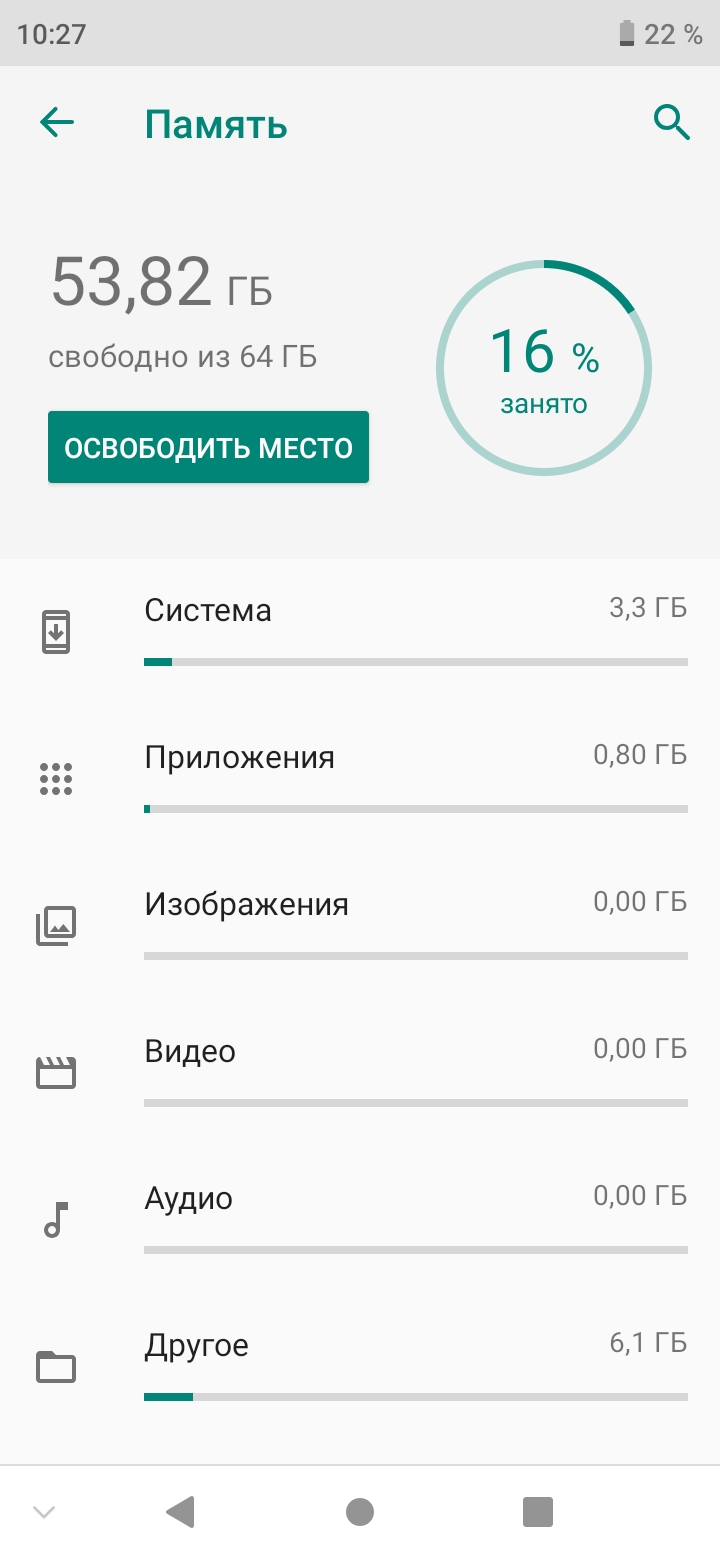Tap the Recent apps square button
The width and height of the screenshot is (720, 1560).
coord(537,1512)
